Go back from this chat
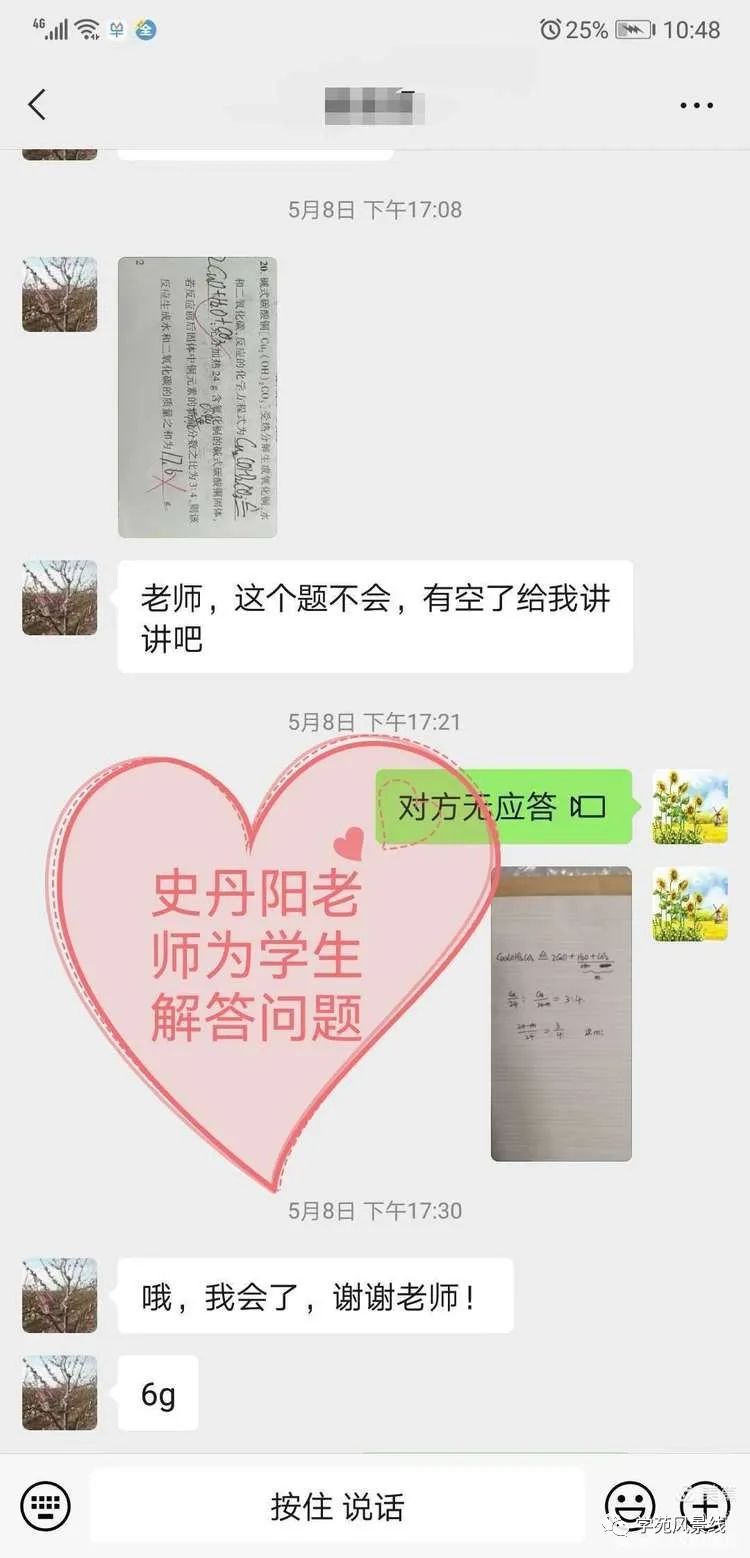Viewport: 750px width, 1558px height. (38, 105)
